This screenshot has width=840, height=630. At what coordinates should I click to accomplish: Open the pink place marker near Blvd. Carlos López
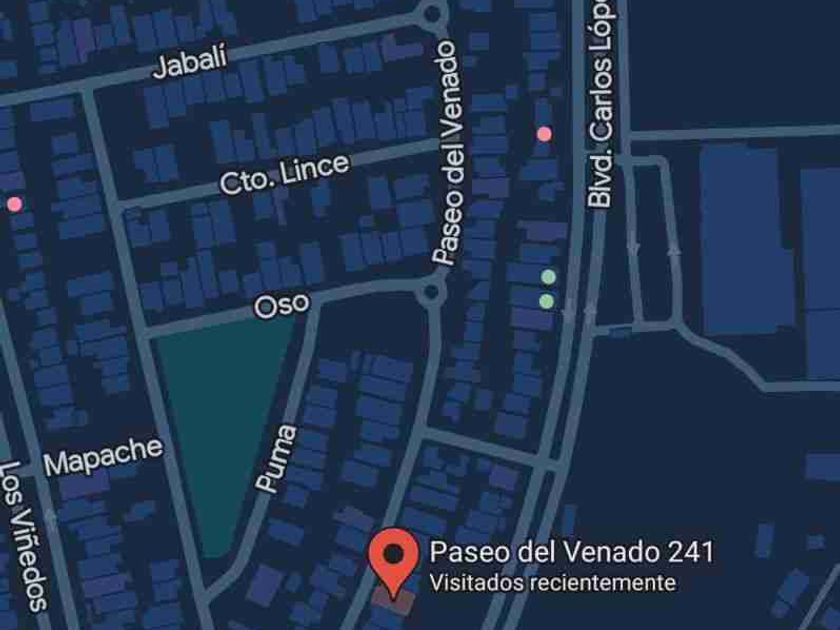pos(544,134)
